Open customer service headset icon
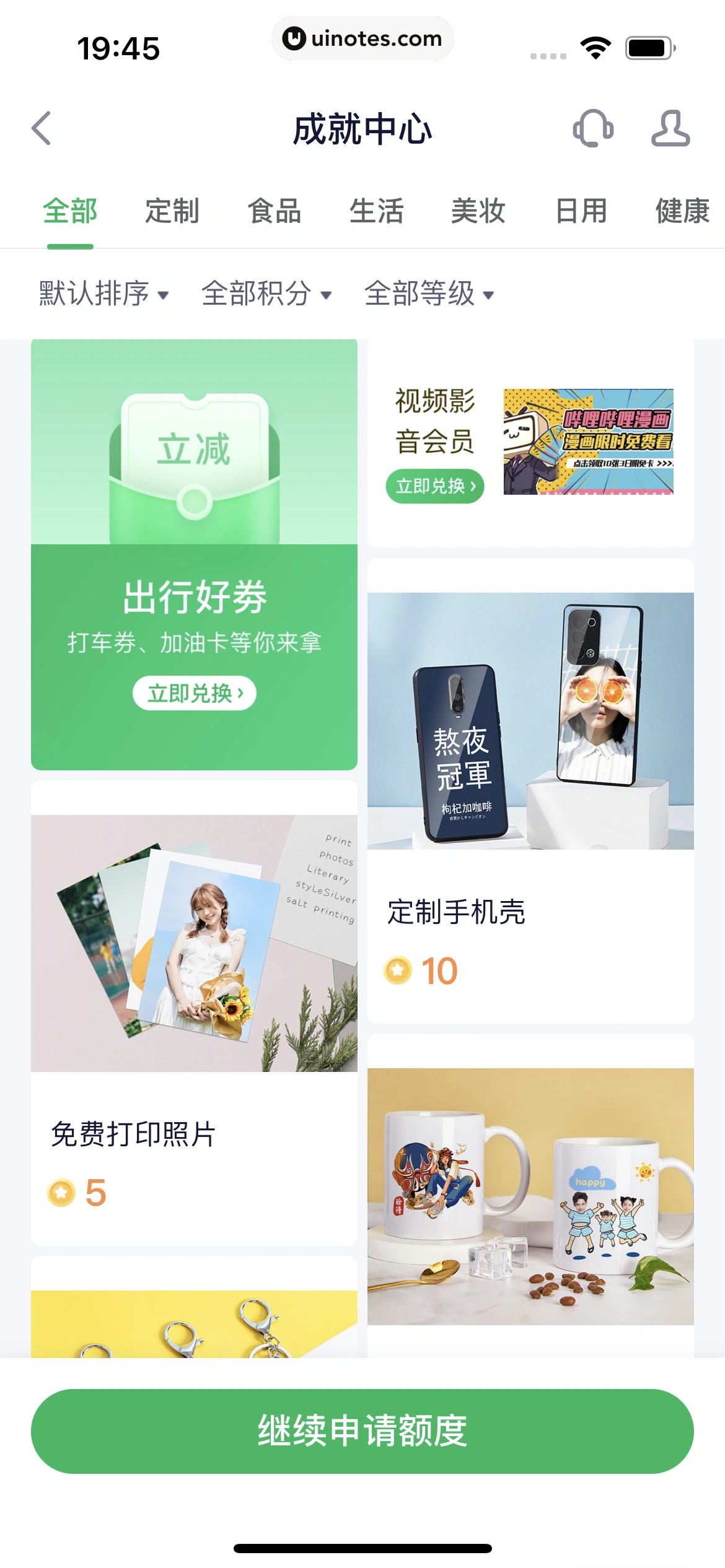Screen dimensions: 725x1568 pos(593,128)
